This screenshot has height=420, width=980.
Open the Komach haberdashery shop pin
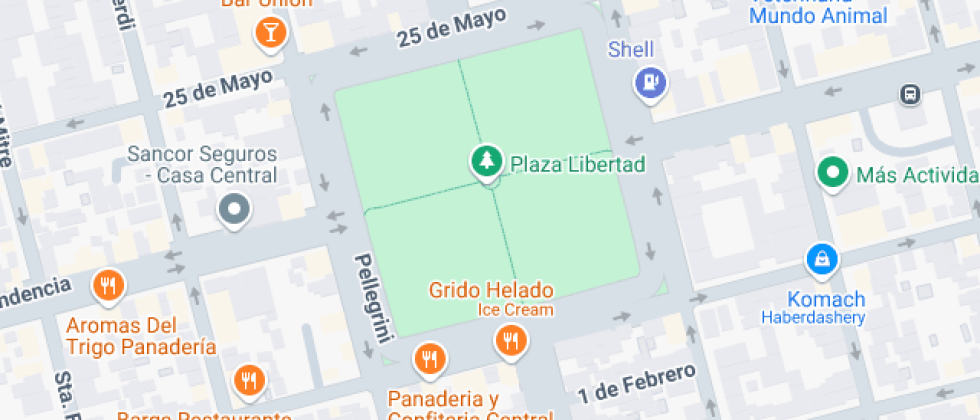coord(821,260)
